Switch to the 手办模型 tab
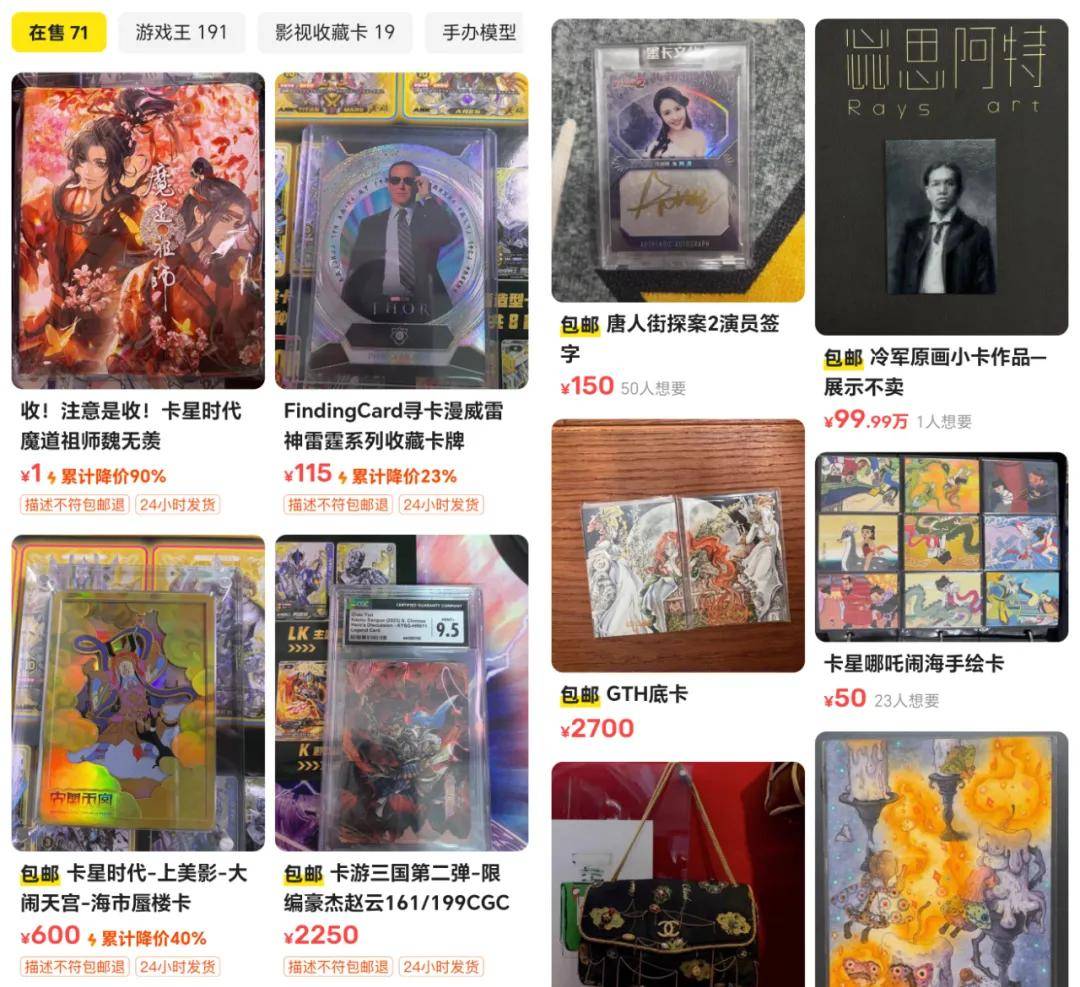 click(479, 32)
